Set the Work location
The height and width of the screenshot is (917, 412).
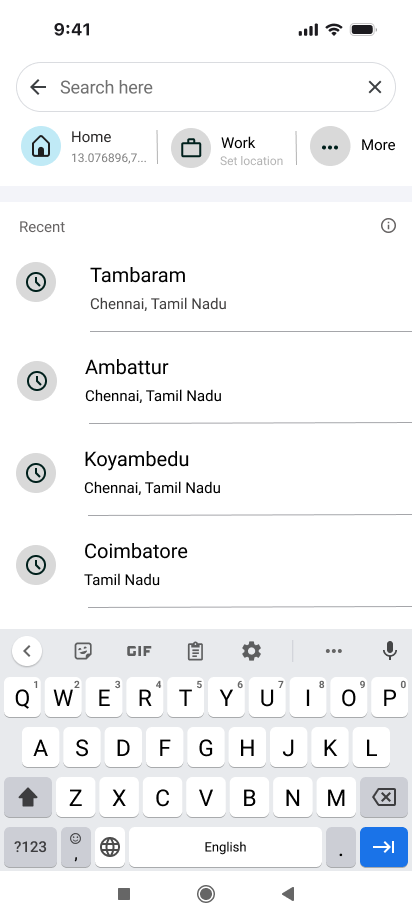227,148
